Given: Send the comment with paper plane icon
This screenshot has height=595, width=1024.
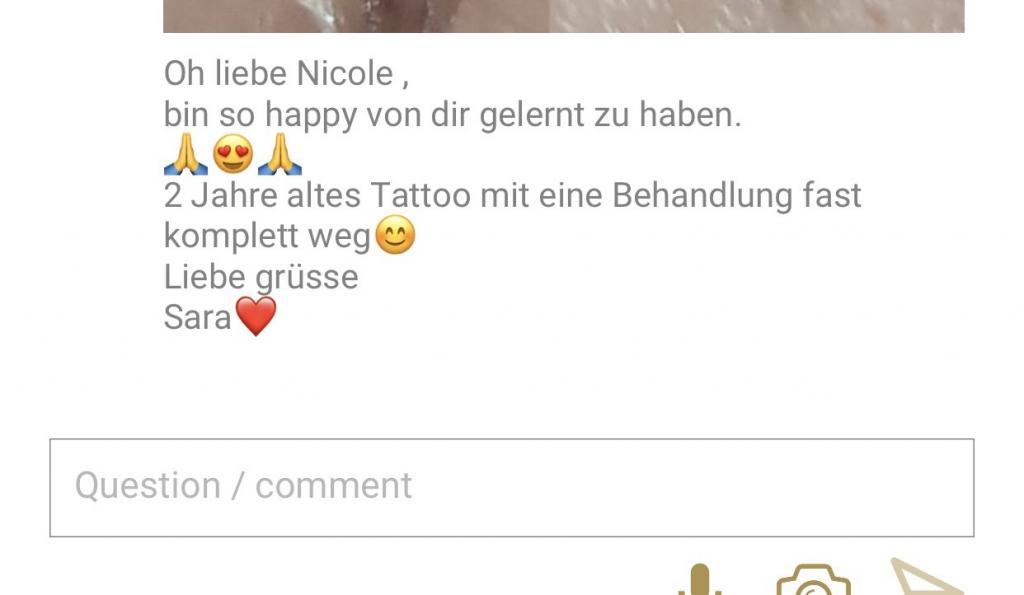Looking at the screenshot, I should (x=924, y=578).
